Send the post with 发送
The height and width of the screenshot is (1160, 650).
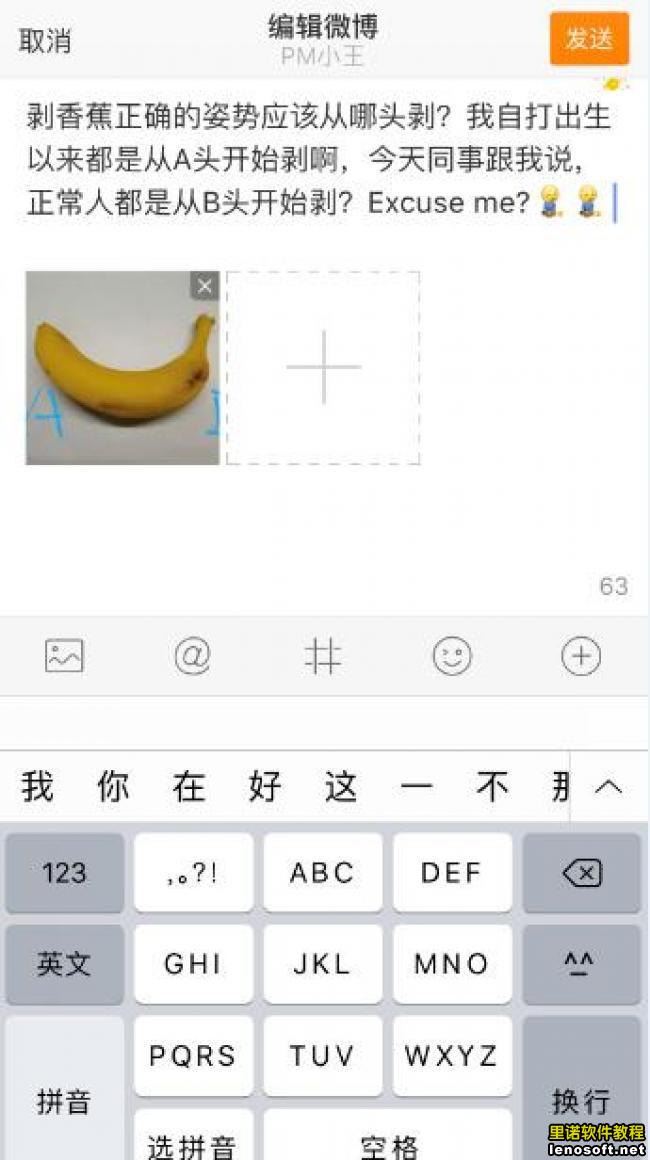[589, 39]
